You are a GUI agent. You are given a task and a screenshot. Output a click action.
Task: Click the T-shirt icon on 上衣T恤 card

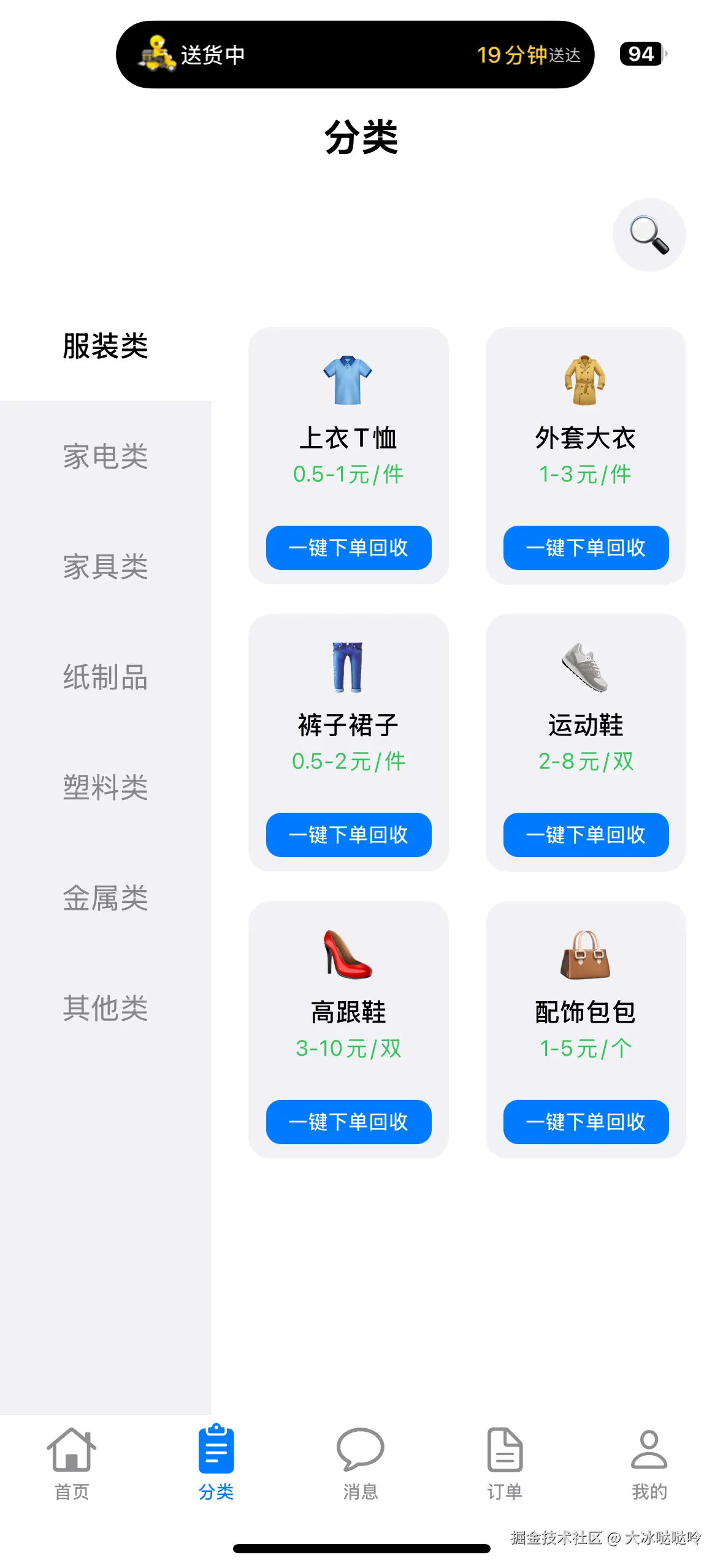[x=348, y=377]
